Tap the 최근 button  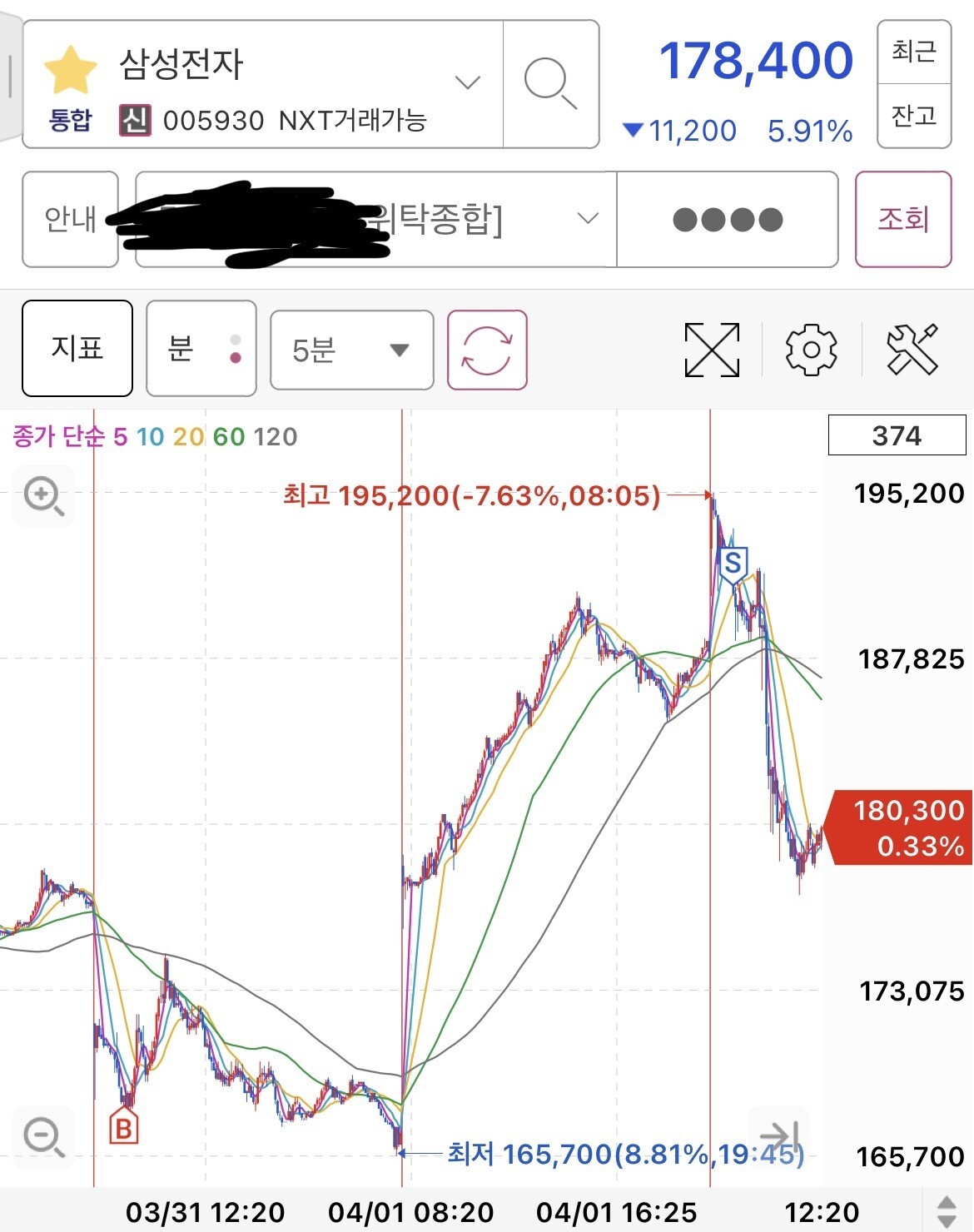click(914, 52)
